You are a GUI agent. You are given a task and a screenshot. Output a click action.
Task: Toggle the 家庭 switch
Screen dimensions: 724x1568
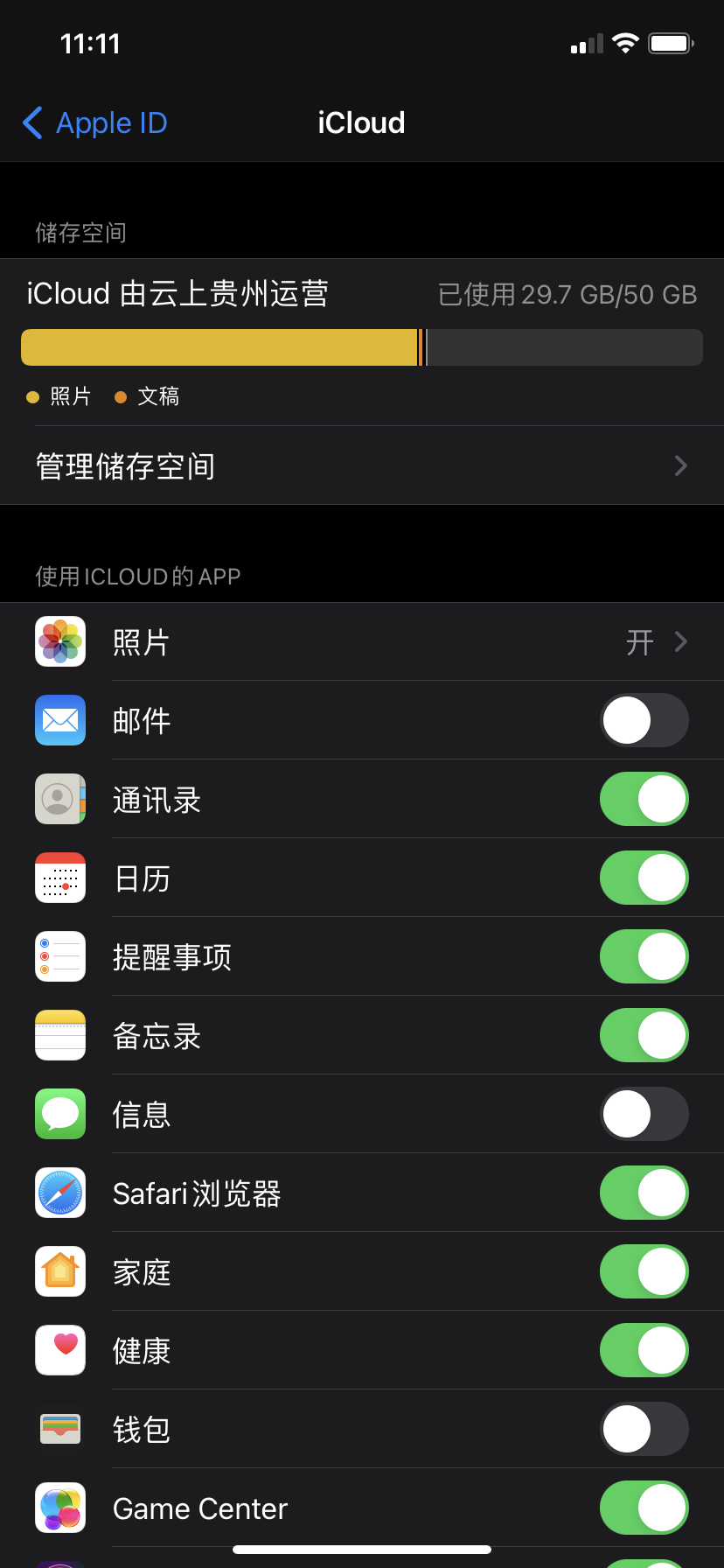coord(644,1271)
